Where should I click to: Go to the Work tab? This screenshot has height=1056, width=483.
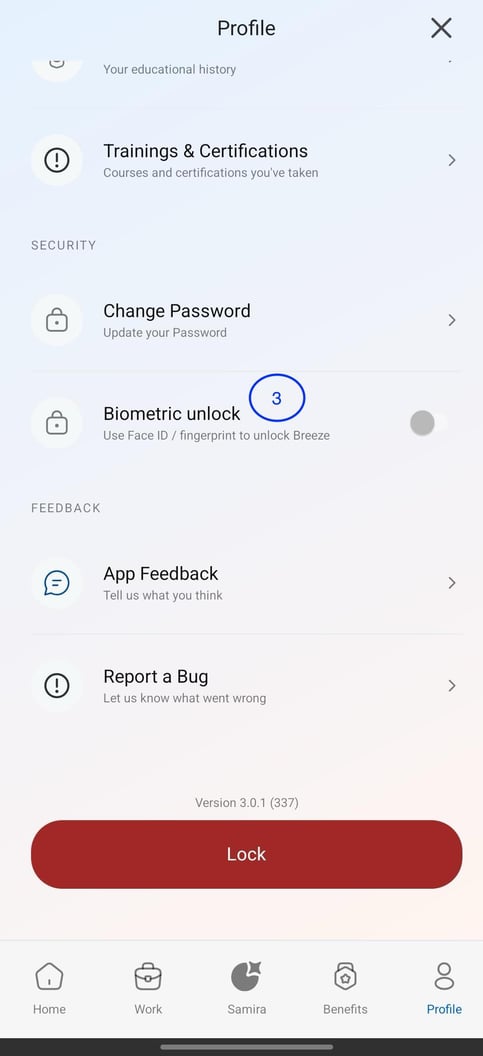tap(148, 988)
